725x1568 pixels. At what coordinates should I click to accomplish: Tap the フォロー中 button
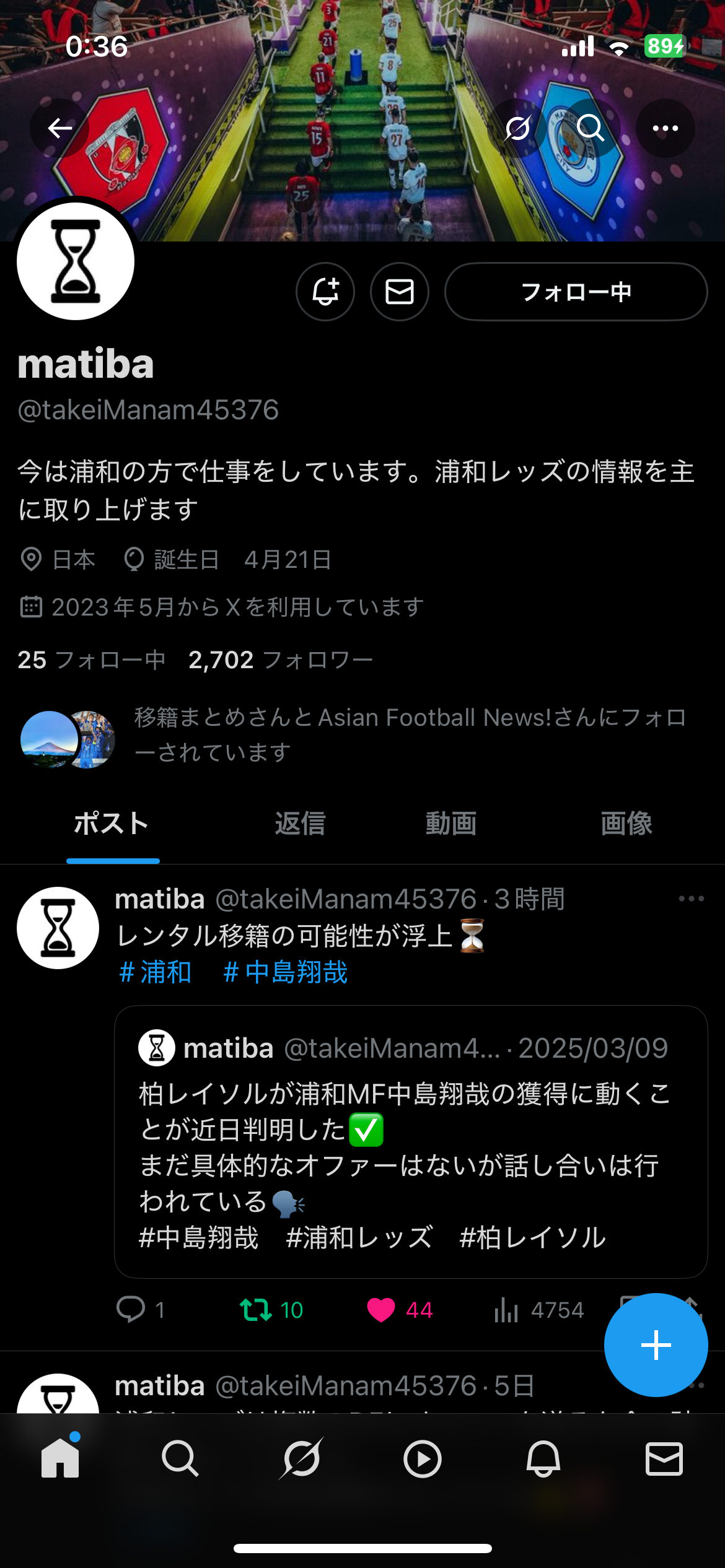(x=576, y=292)
